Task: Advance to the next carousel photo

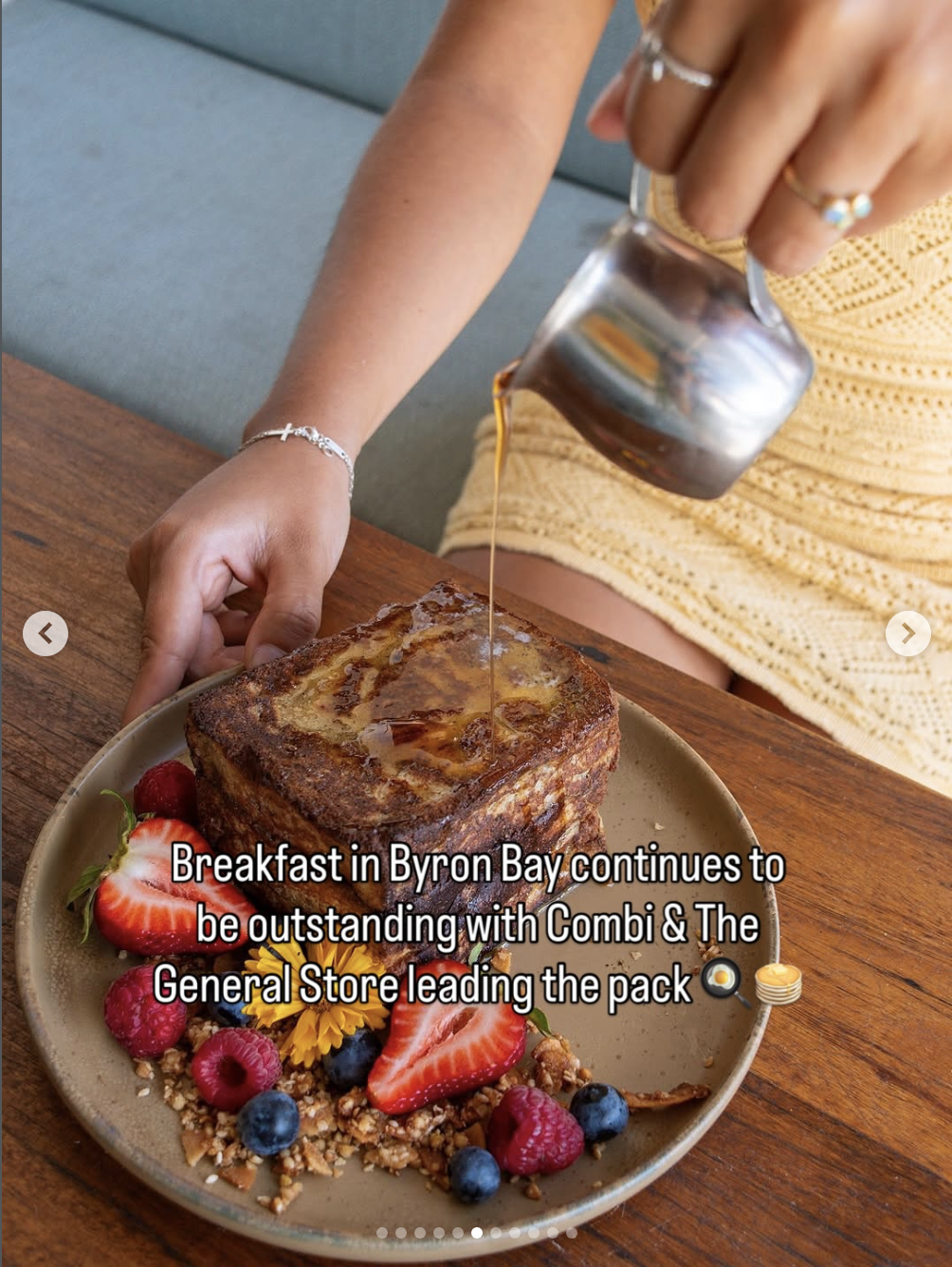Action: click(x=907, y=633)
